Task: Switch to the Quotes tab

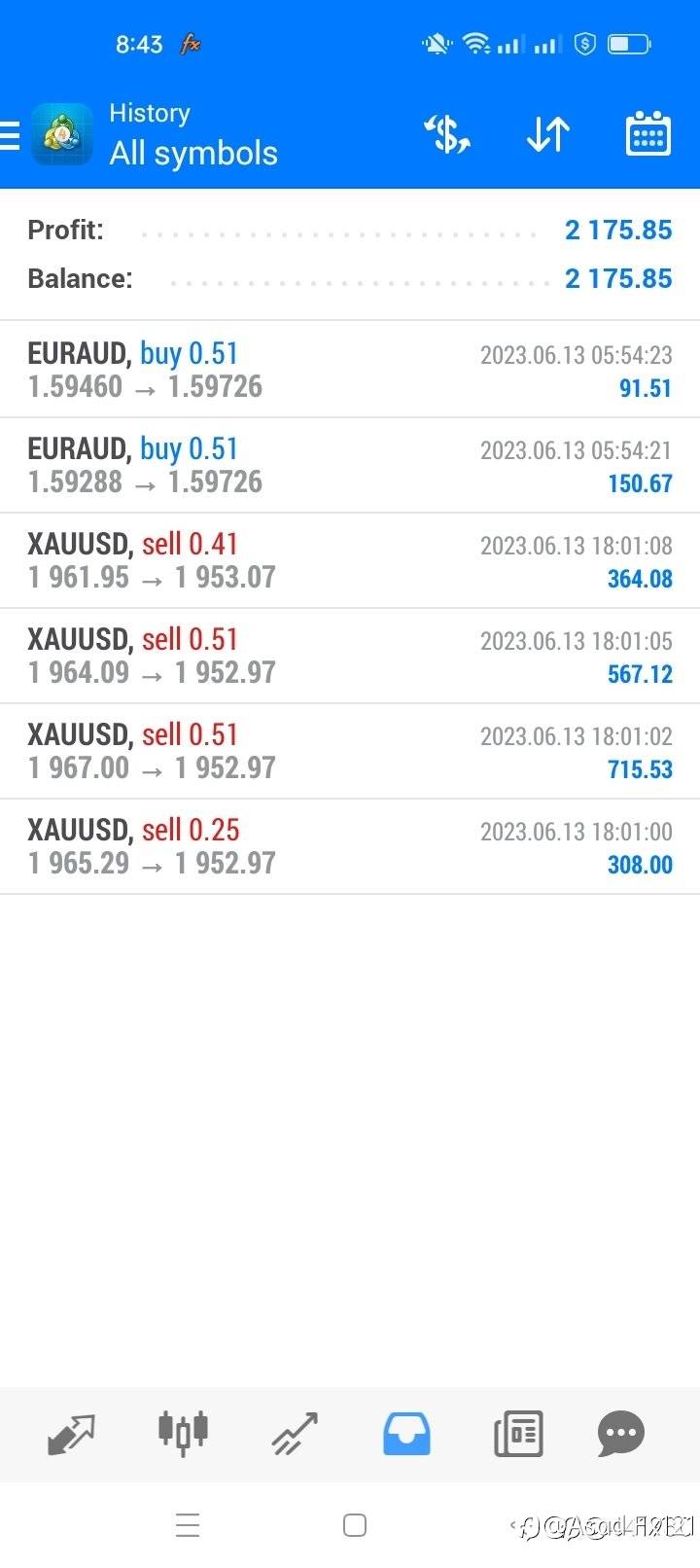Action: [72, 1434]
